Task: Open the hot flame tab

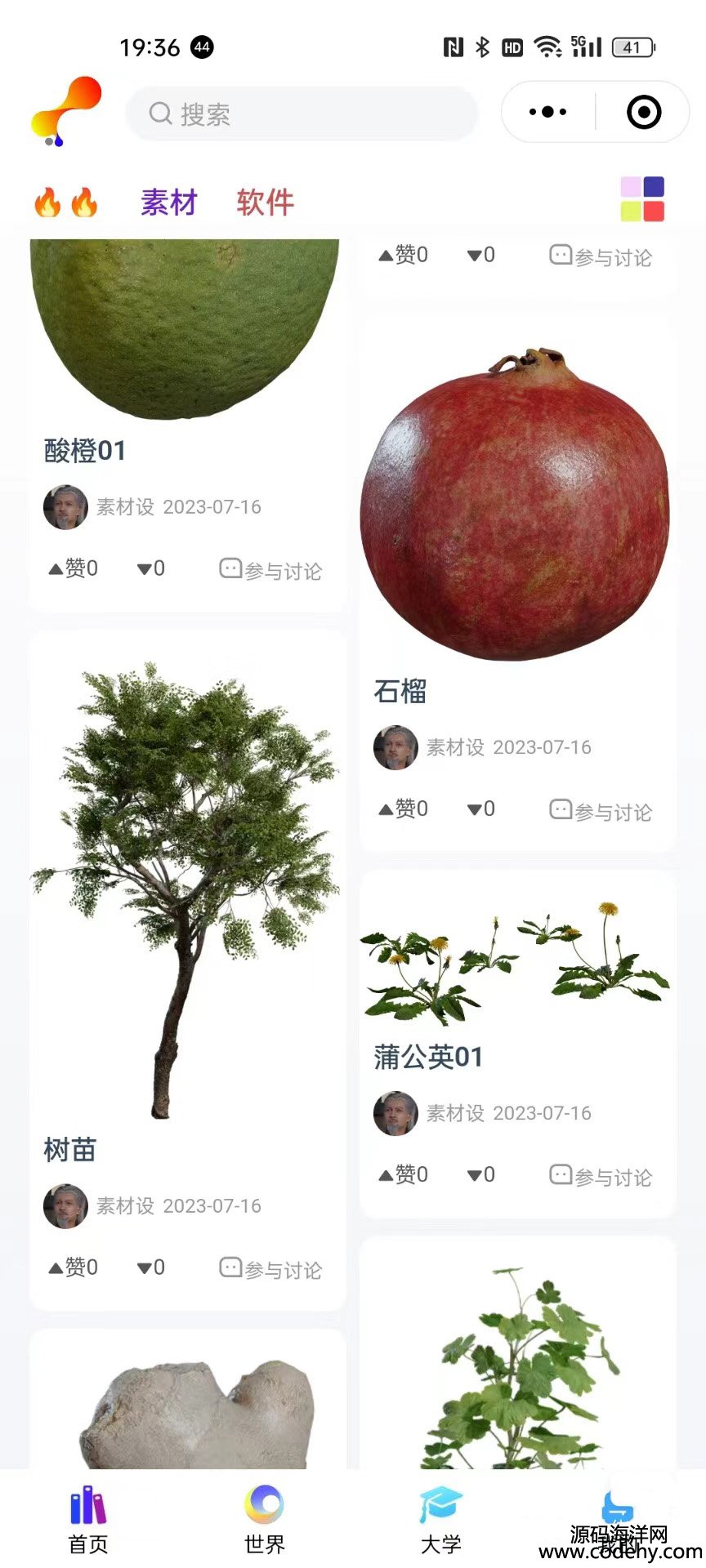Action: tap(65, 203)
